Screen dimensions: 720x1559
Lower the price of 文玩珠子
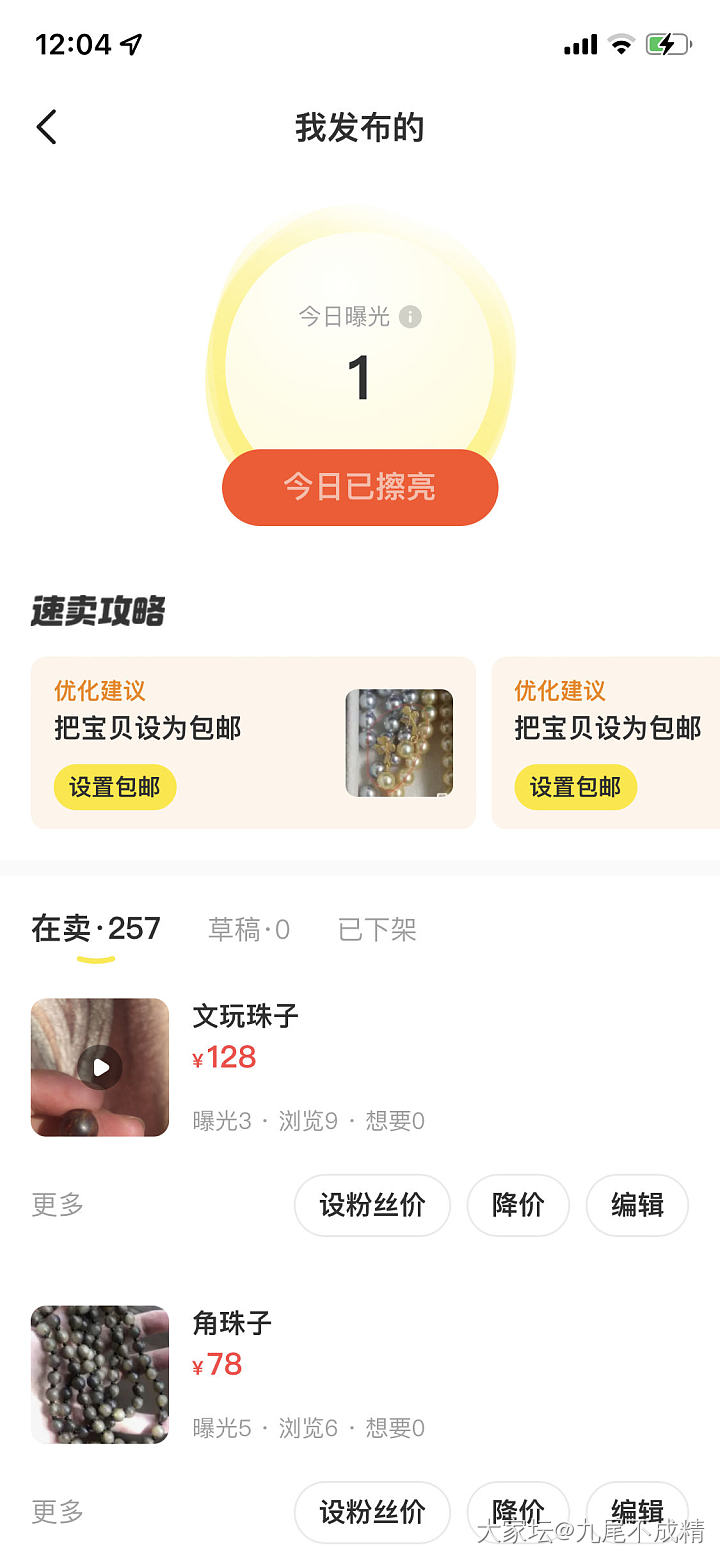[x=518, y=1205]
